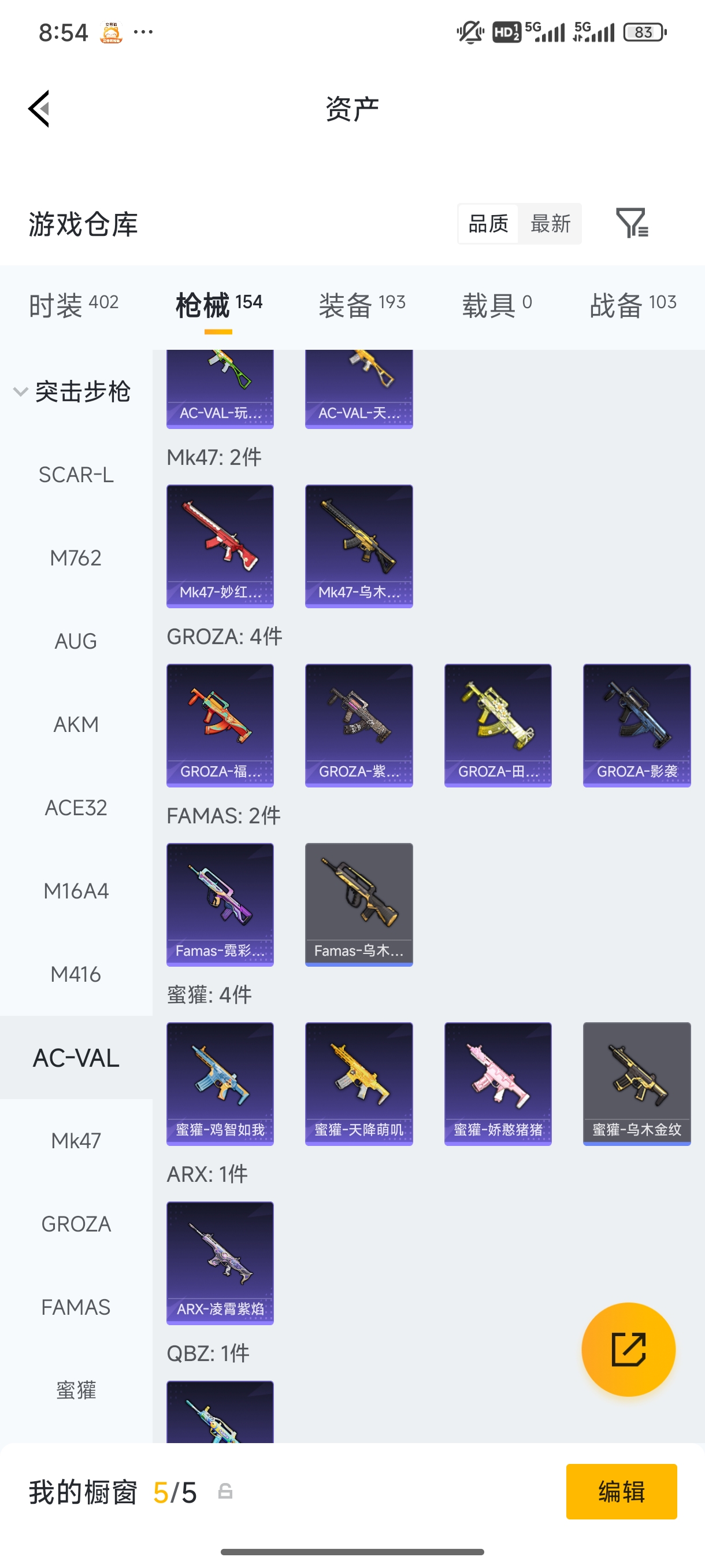Image resolution: width=705 pixels, height=1568 pixels.
Task: Choose GROZA in the side list
Action: pos(76,1223)
